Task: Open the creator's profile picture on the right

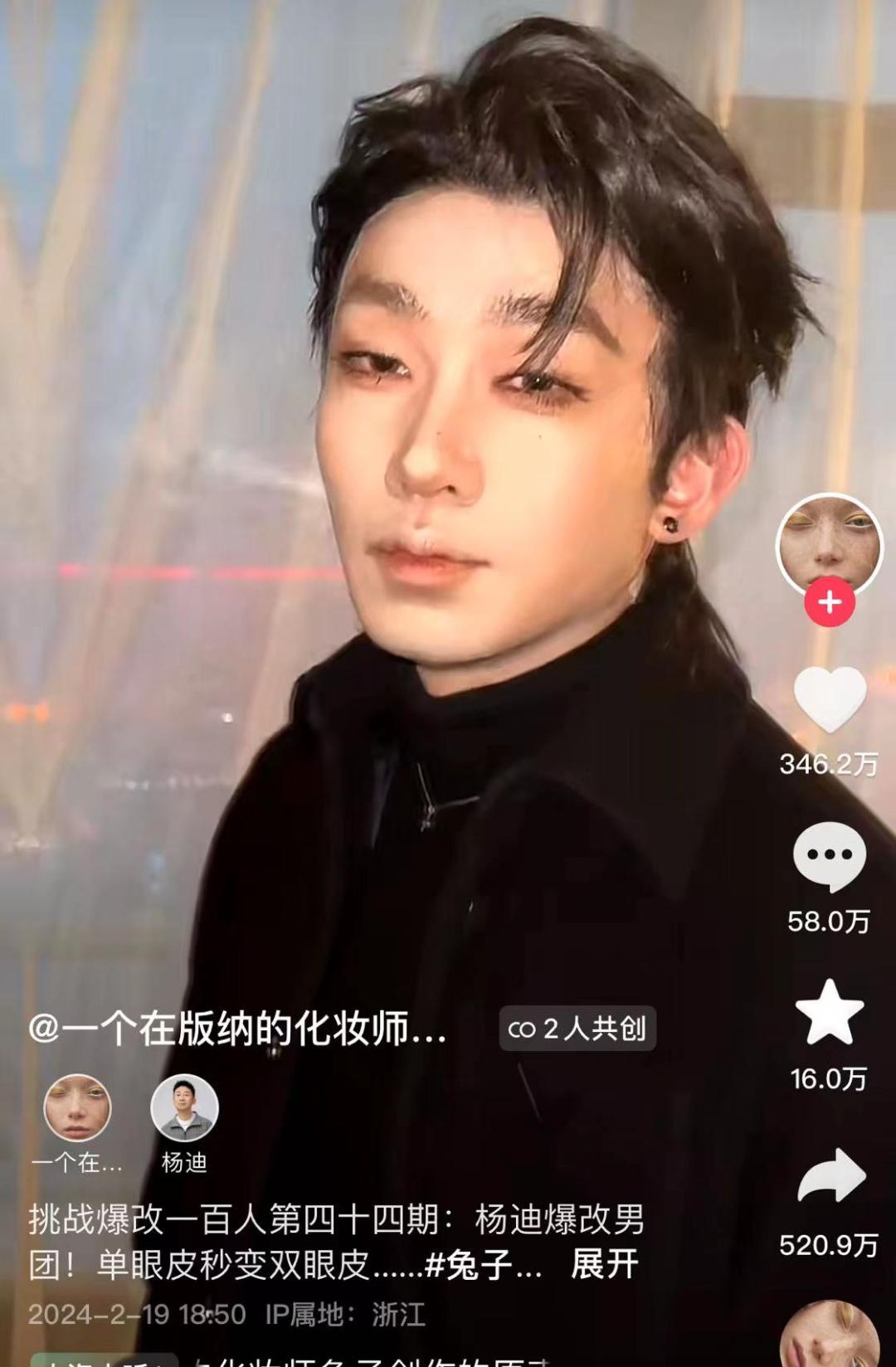Action: 830,544
